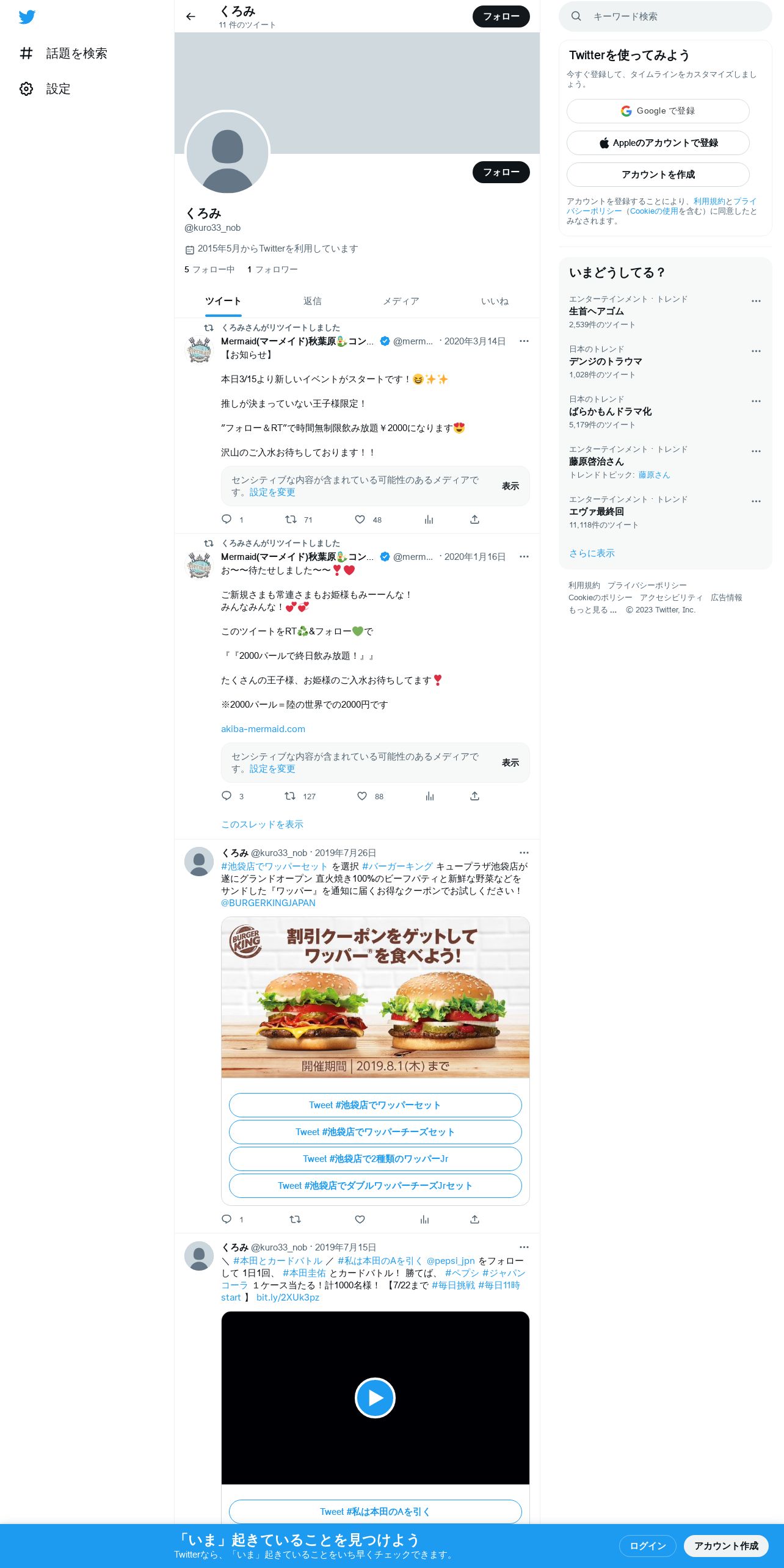784x1568 pixels.
Task: Show sensitive media in March 14 tweet
Action: (510, 486)
